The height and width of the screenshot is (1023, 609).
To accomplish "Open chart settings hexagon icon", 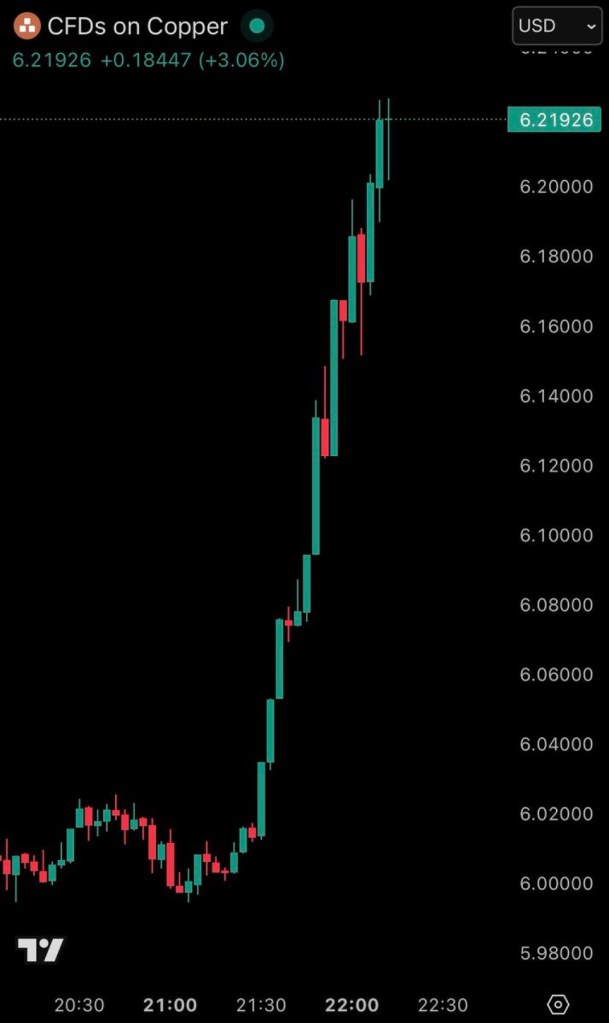I will (559, 1004).
